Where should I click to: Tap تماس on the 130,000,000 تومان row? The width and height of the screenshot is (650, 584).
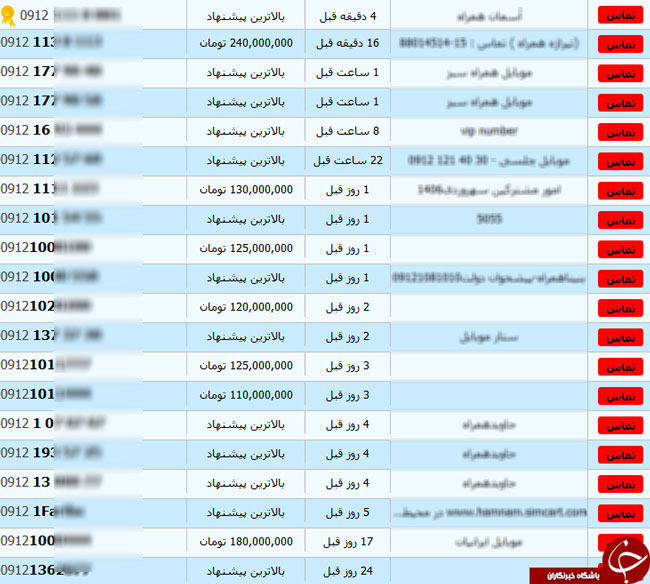point(620,190)
